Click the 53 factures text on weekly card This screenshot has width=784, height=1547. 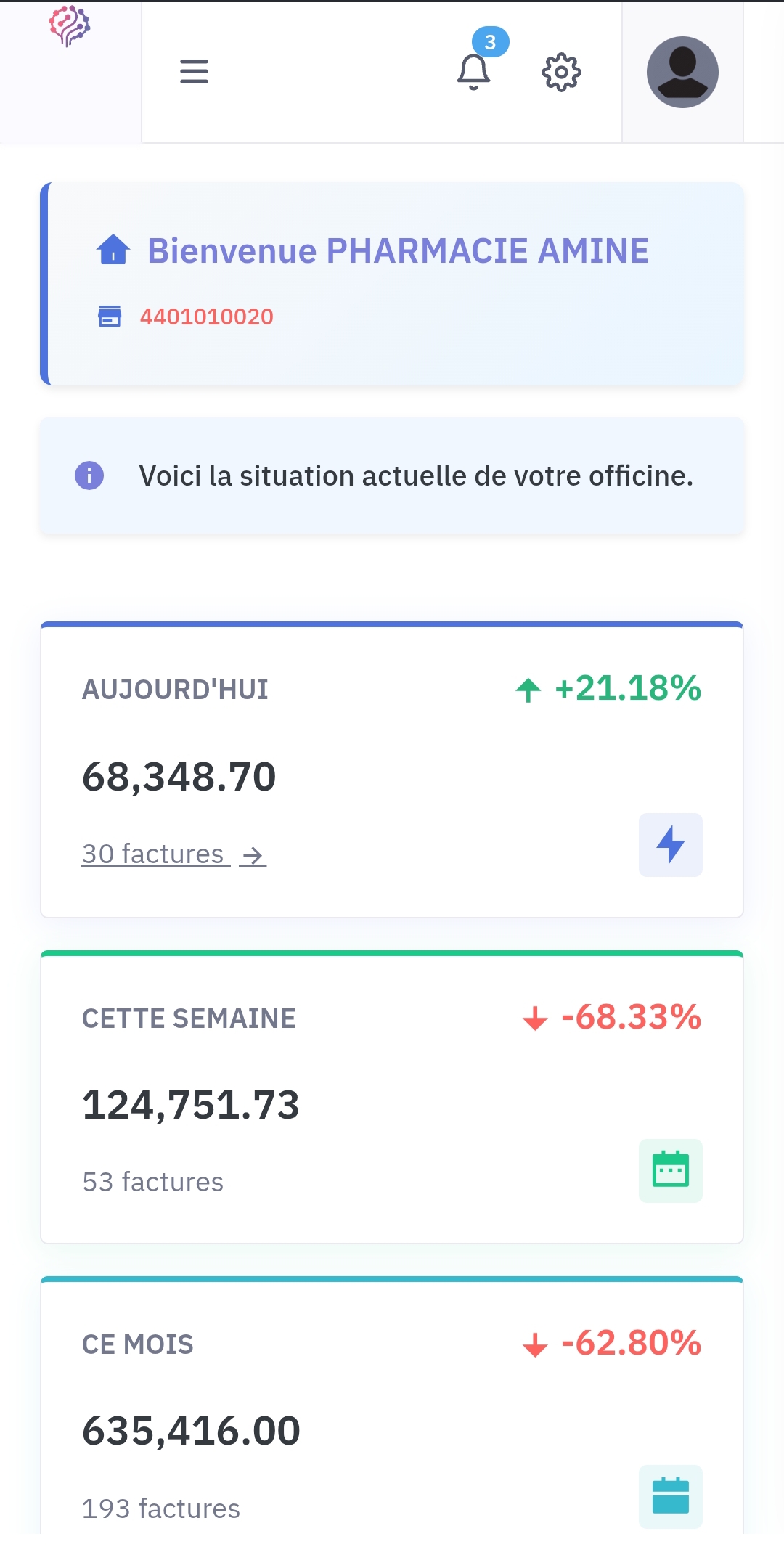[152, 1182]
